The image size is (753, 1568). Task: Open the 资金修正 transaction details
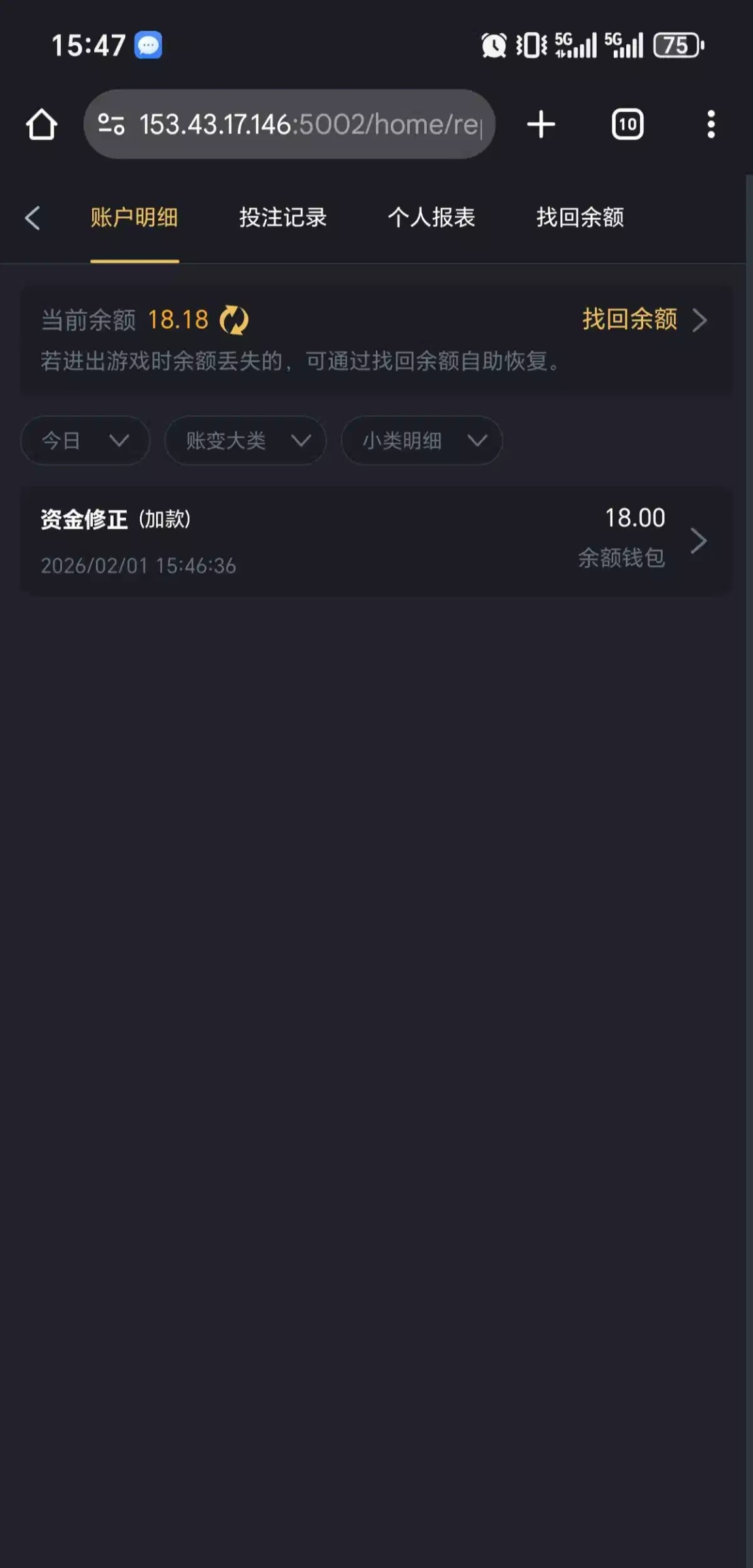point(376,541)
